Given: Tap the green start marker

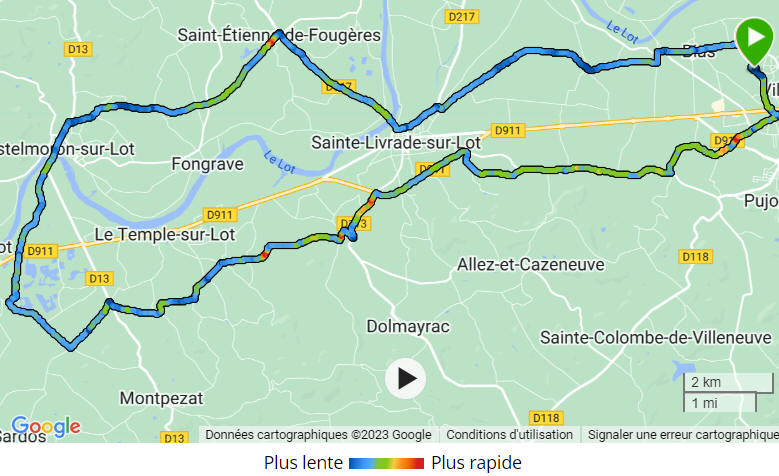Looking at the screenshot, I should (x=755, y=39).
